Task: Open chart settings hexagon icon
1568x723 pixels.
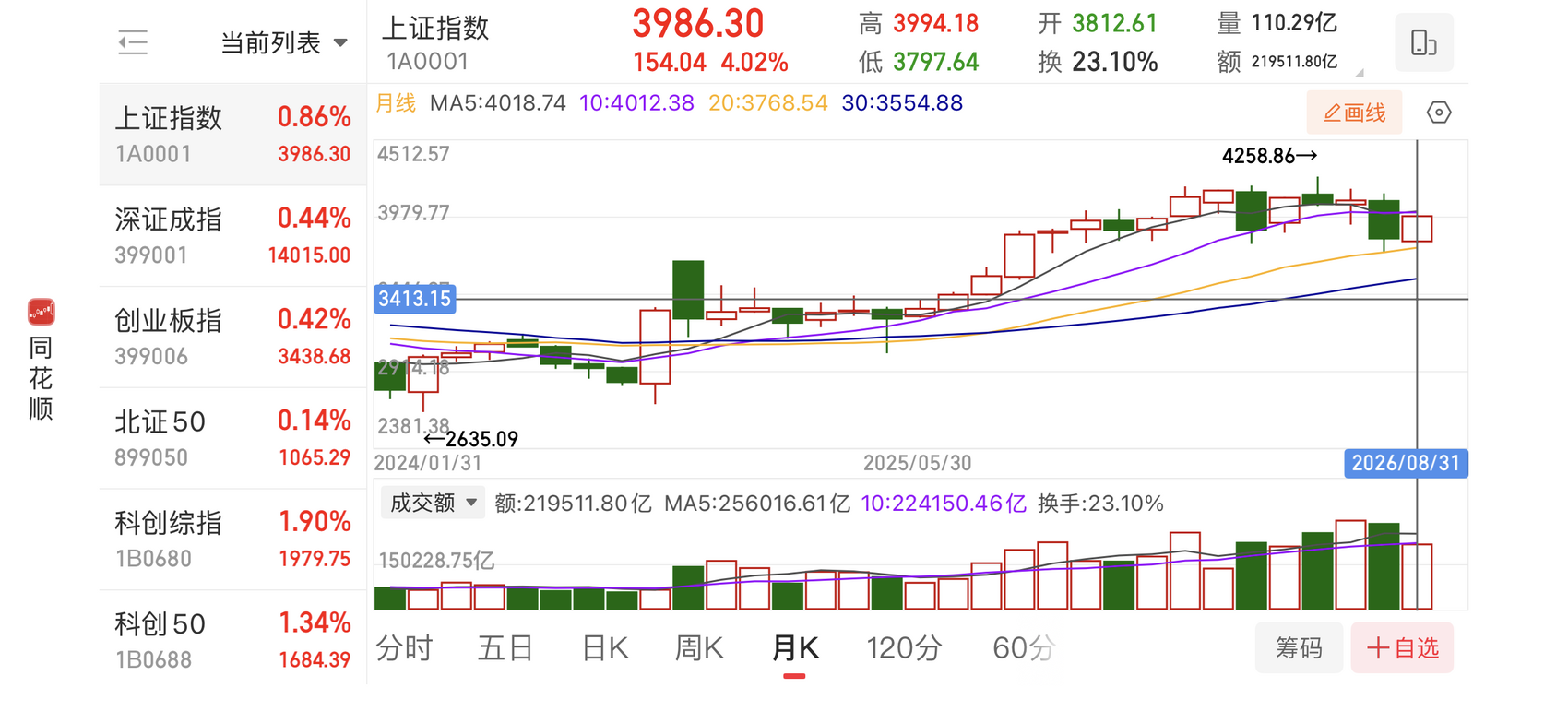Action: click(1439, 113)
